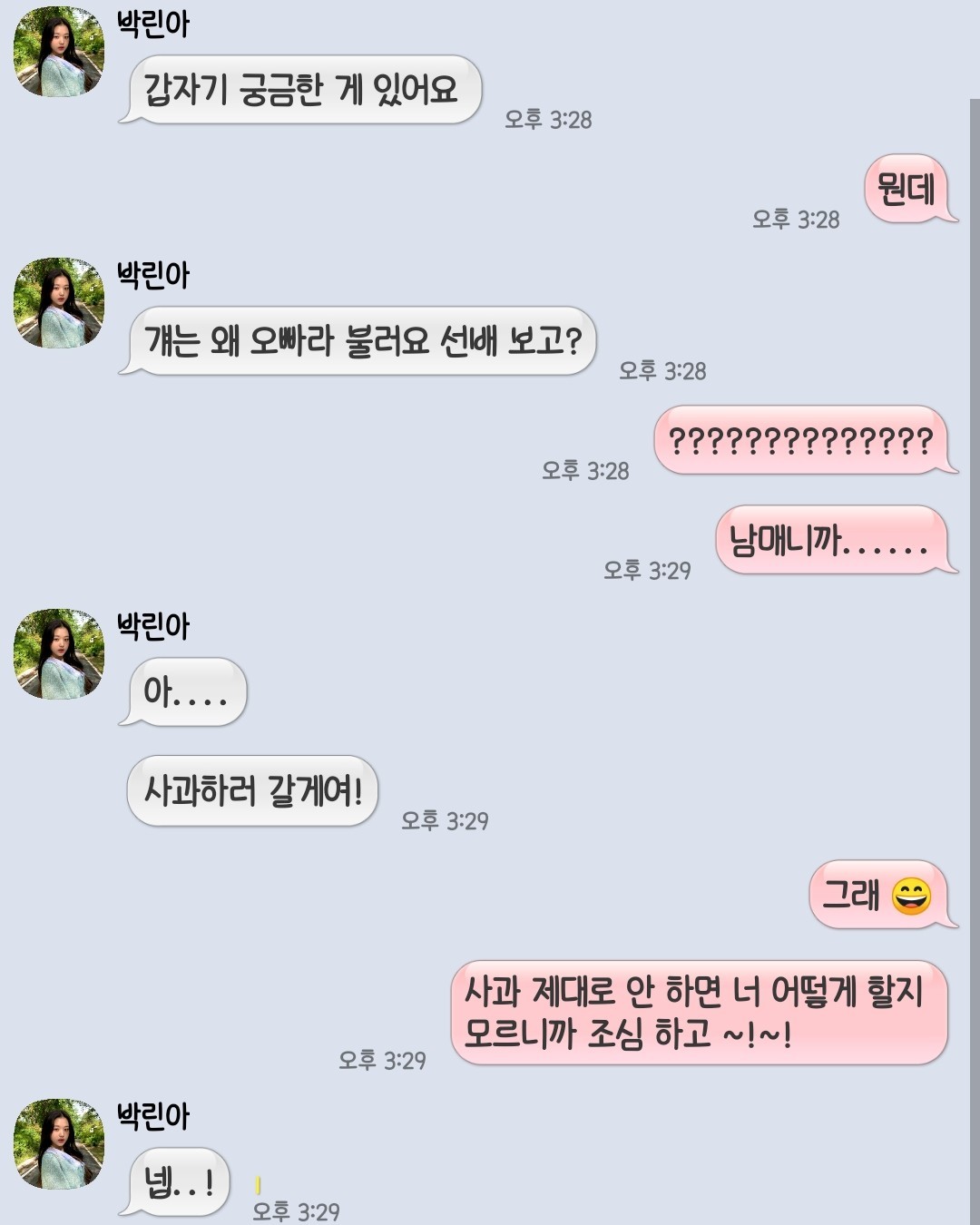Open 박린아's avatar beside the "넵..!" message
The width and height of the screenshot is (980, 1225).
[59, 1144]
